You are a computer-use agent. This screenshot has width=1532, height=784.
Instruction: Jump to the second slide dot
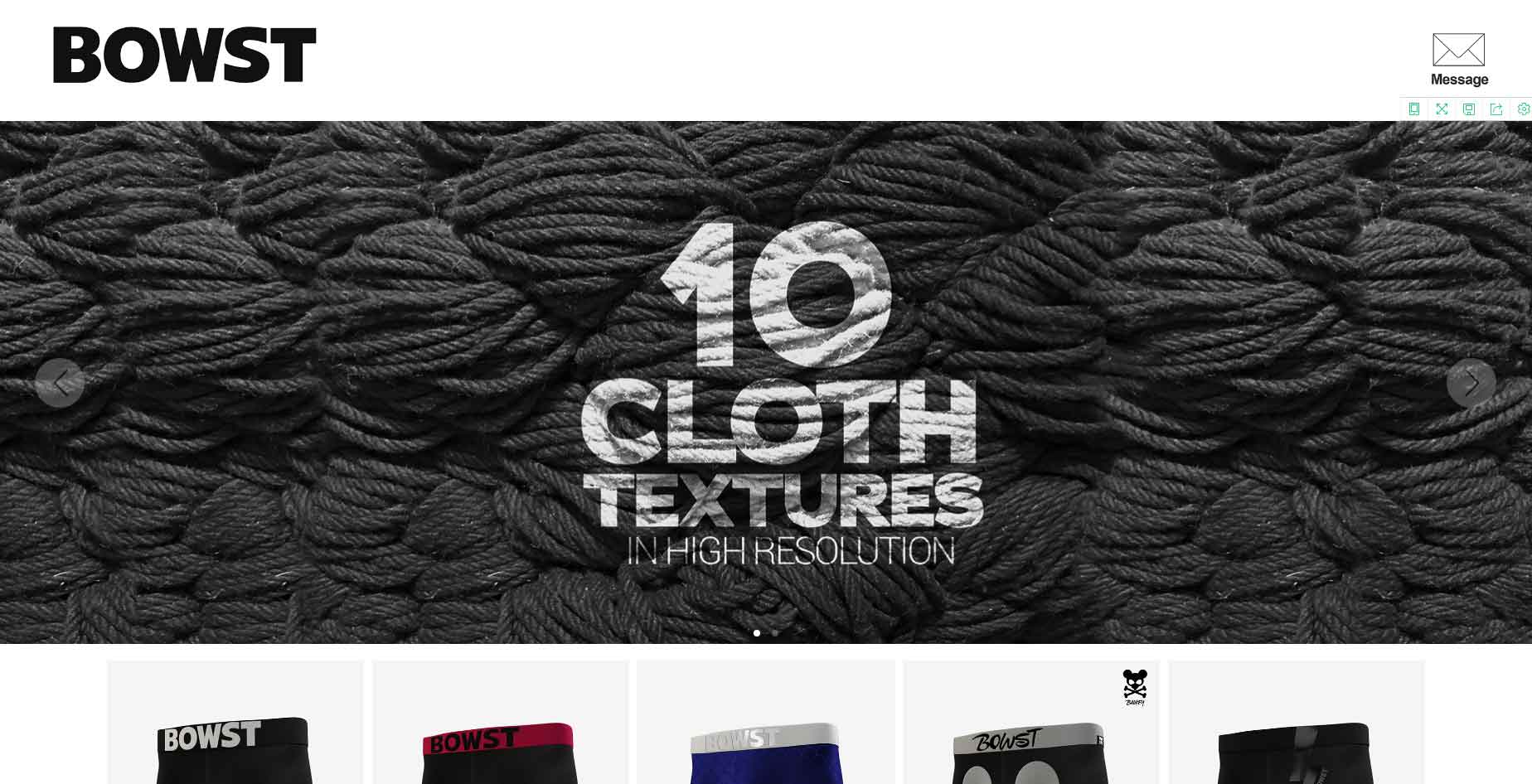(x=775, y=633)
